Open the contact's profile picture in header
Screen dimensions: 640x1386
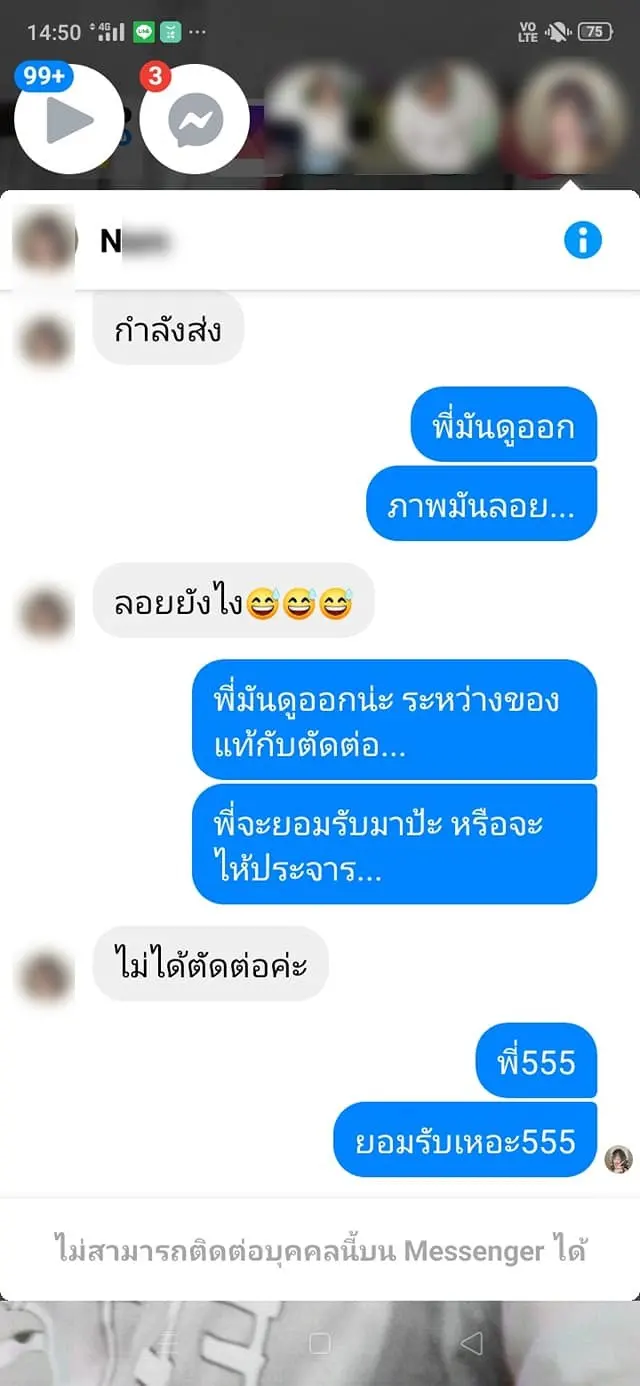pos(45,241)
